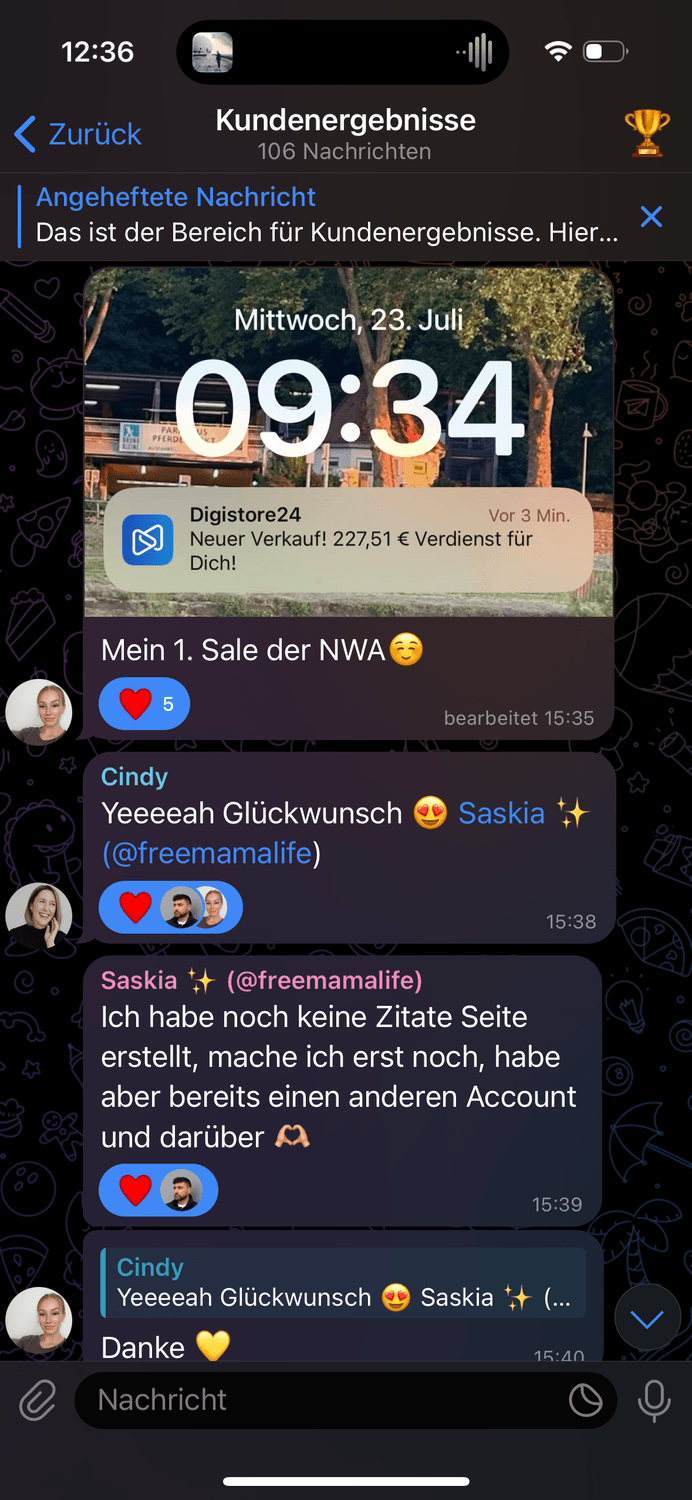Tap heart reaction under Saskia's Zitate message
The height and width of the screenshot is (1500, 692).
click(x=136, y=1190)
